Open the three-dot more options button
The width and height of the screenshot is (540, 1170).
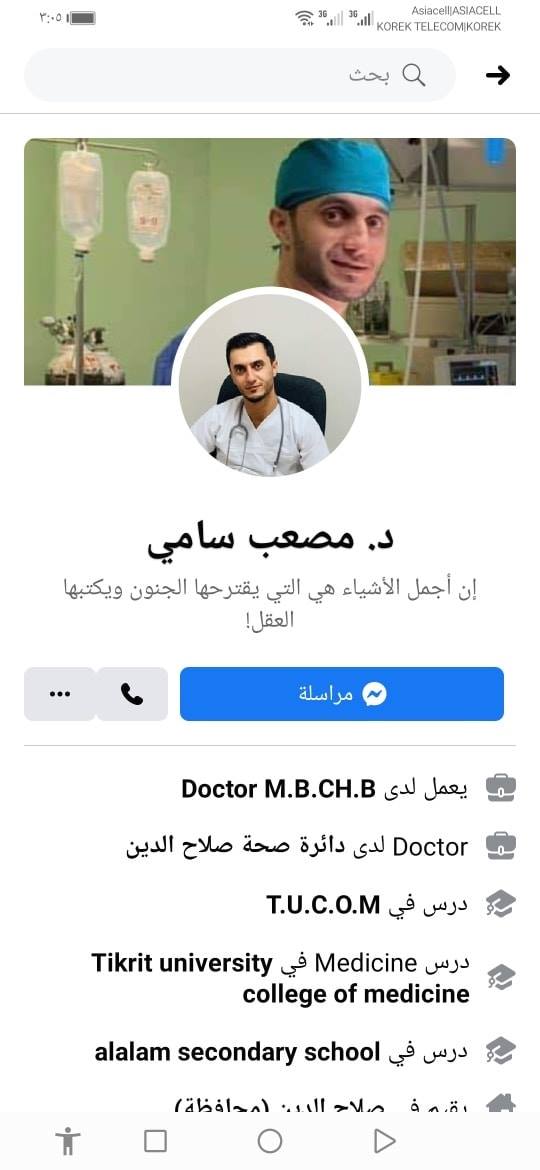[60, 694]
